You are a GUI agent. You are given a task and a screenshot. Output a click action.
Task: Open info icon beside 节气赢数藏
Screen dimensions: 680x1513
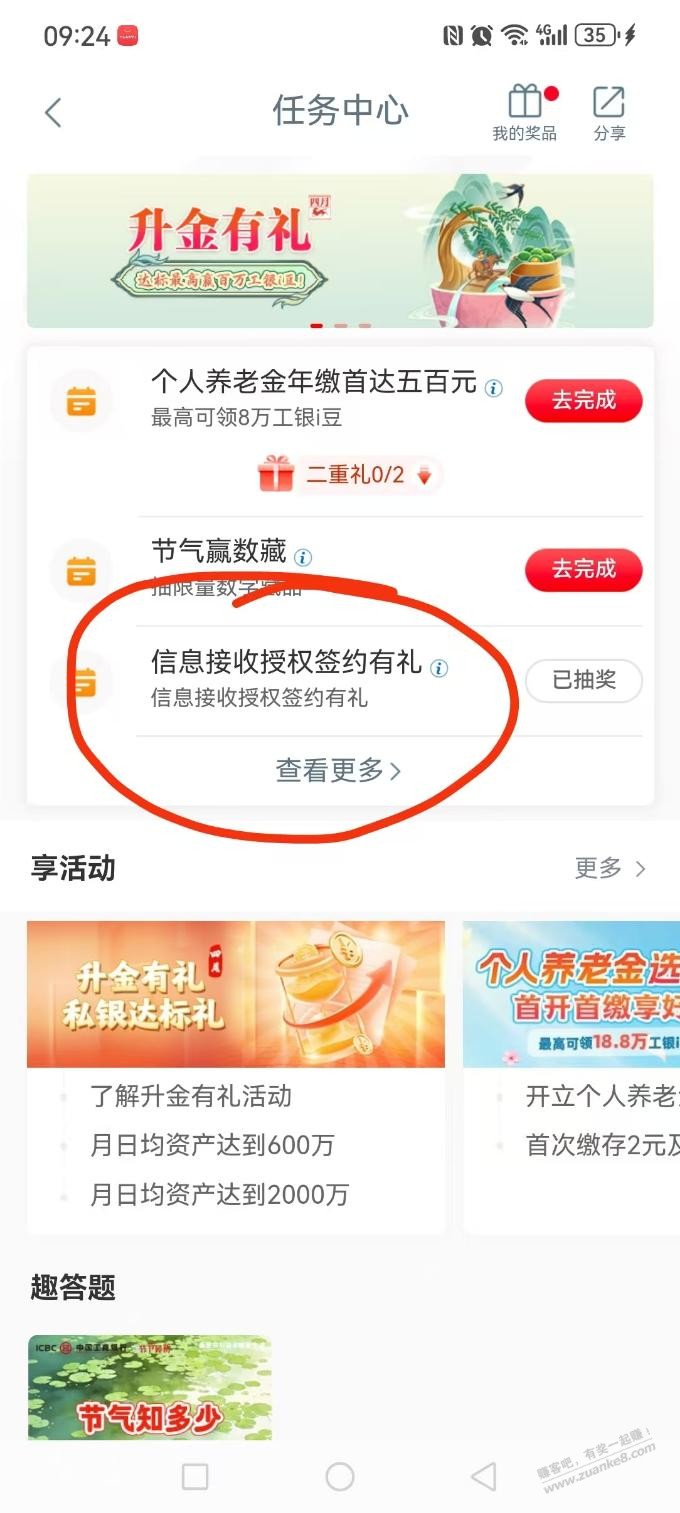(x=303, y=558)
